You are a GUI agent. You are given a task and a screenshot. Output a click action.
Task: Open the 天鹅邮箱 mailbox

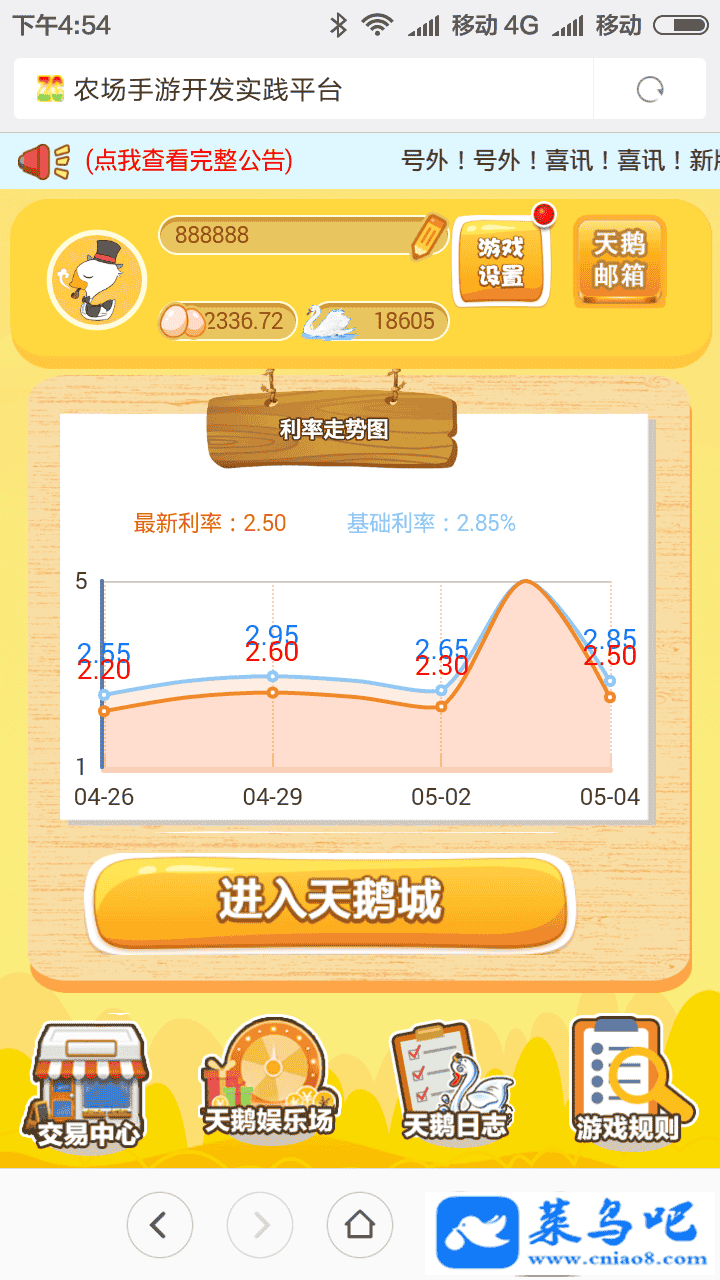(x=619, y=261)
